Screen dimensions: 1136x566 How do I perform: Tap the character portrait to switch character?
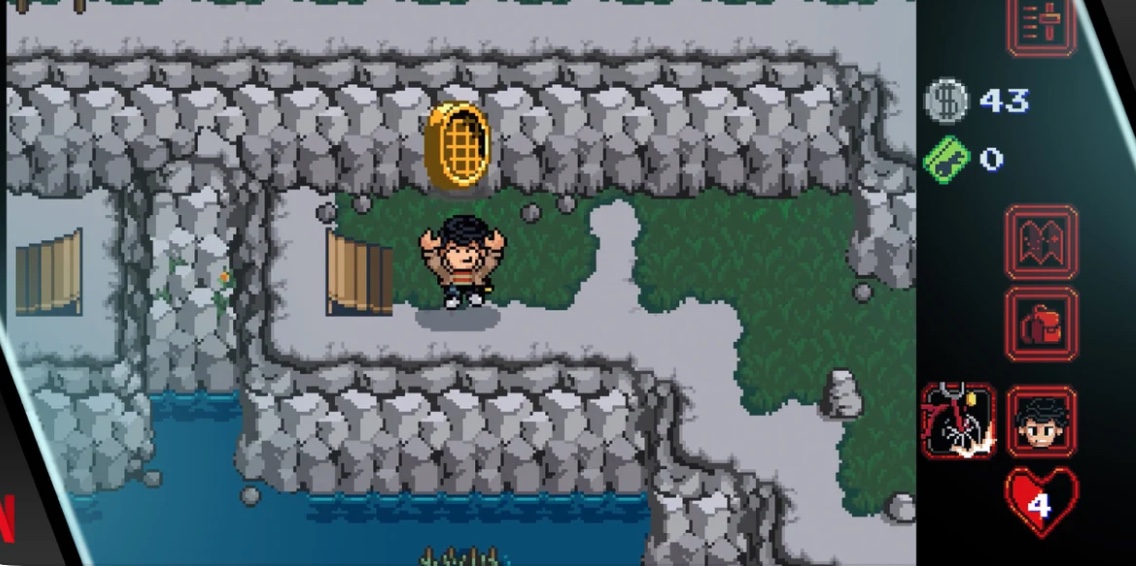coord(1041,422)
